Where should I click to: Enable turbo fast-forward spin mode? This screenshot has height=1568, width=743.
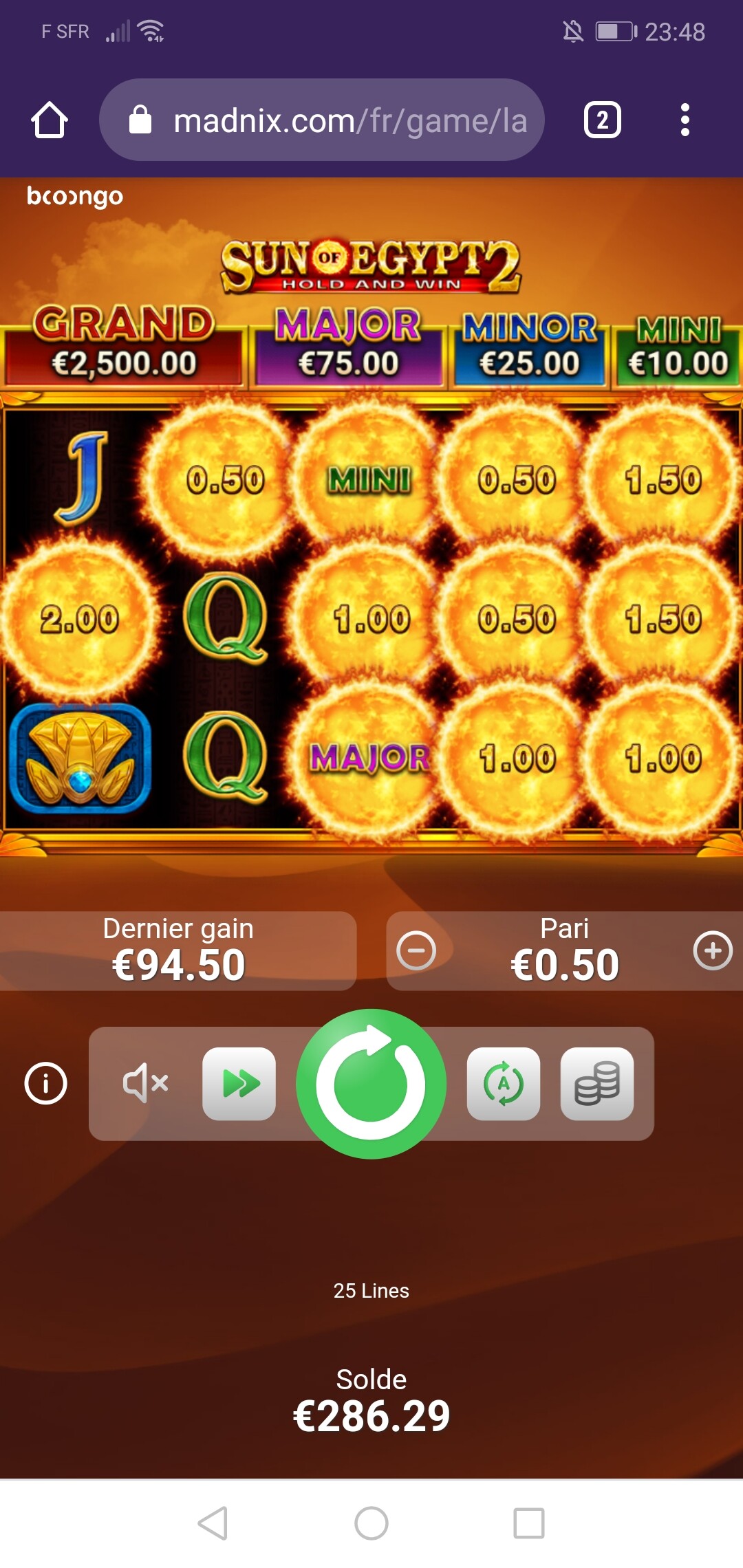pyautogui.click(x=239, y=1084)
